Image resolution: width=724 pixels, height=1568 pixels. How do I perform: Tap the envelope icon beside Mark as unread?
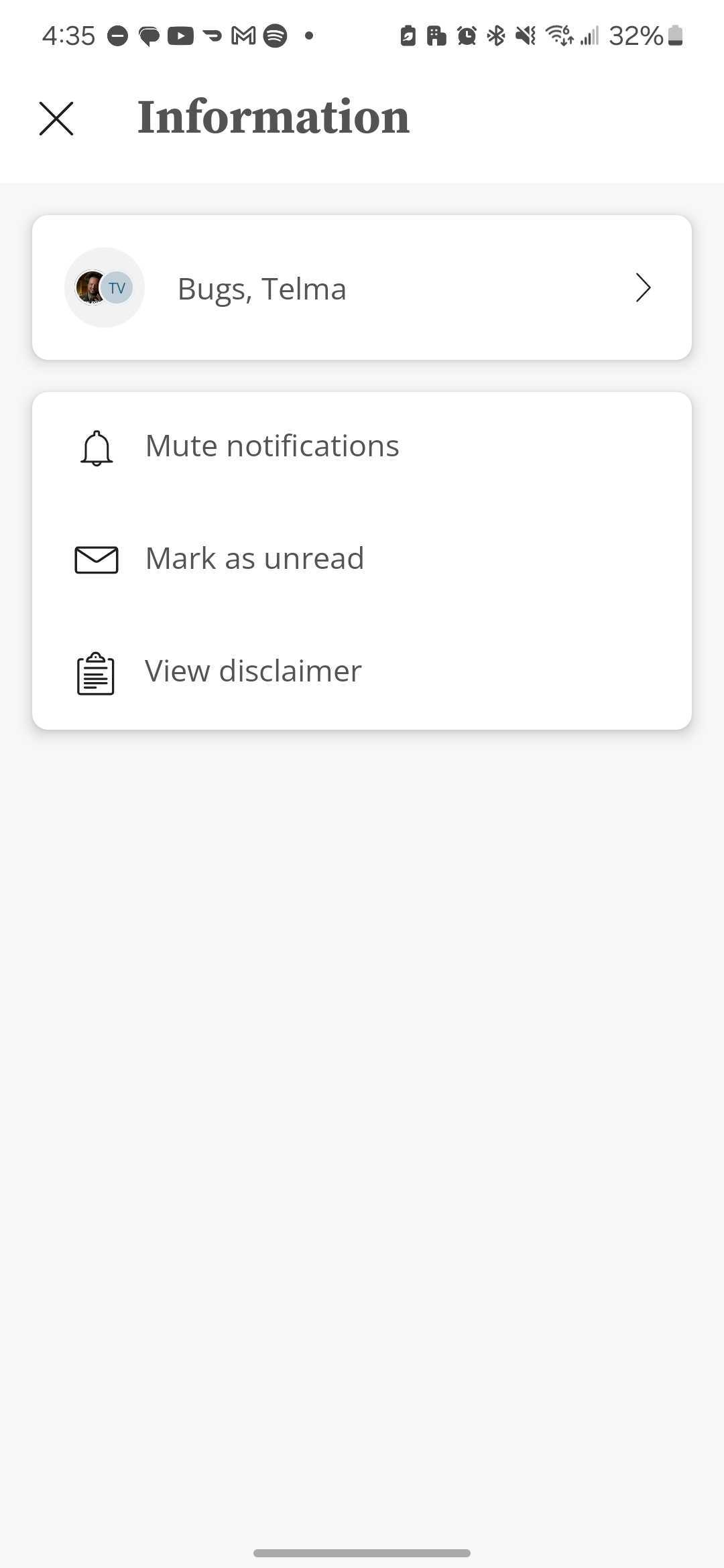[95, 558]
